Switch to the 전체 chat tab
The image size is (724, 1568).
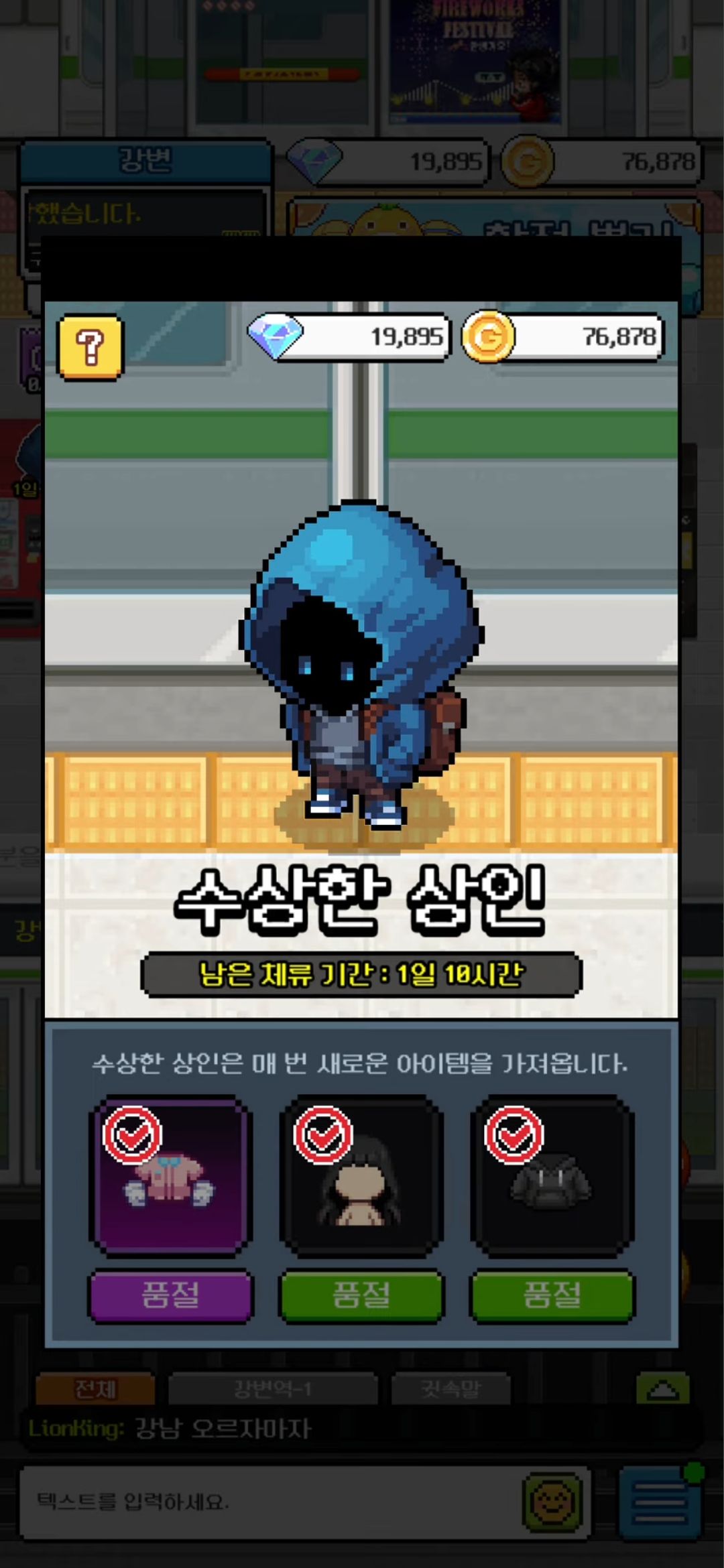tap(95, 1389)
